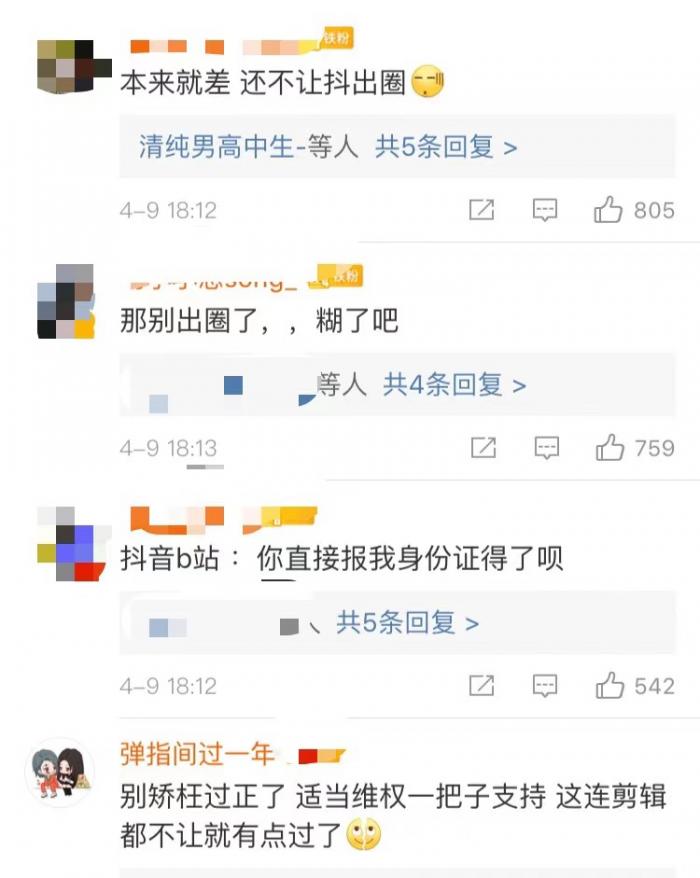Reply to the 抖音b站 comment
700x878 pixels.
pyautogui.click(x=544, y=686)
